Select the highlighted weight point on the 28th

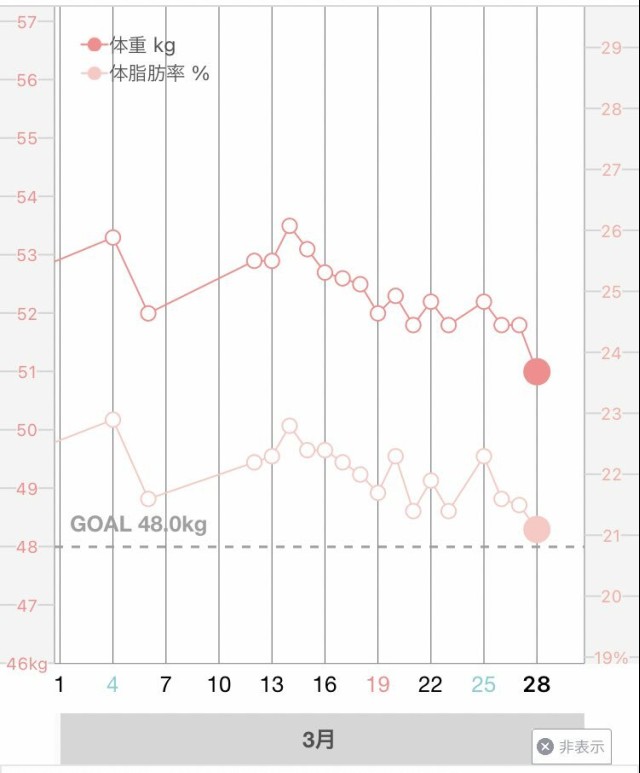click(x=537, y=372)
